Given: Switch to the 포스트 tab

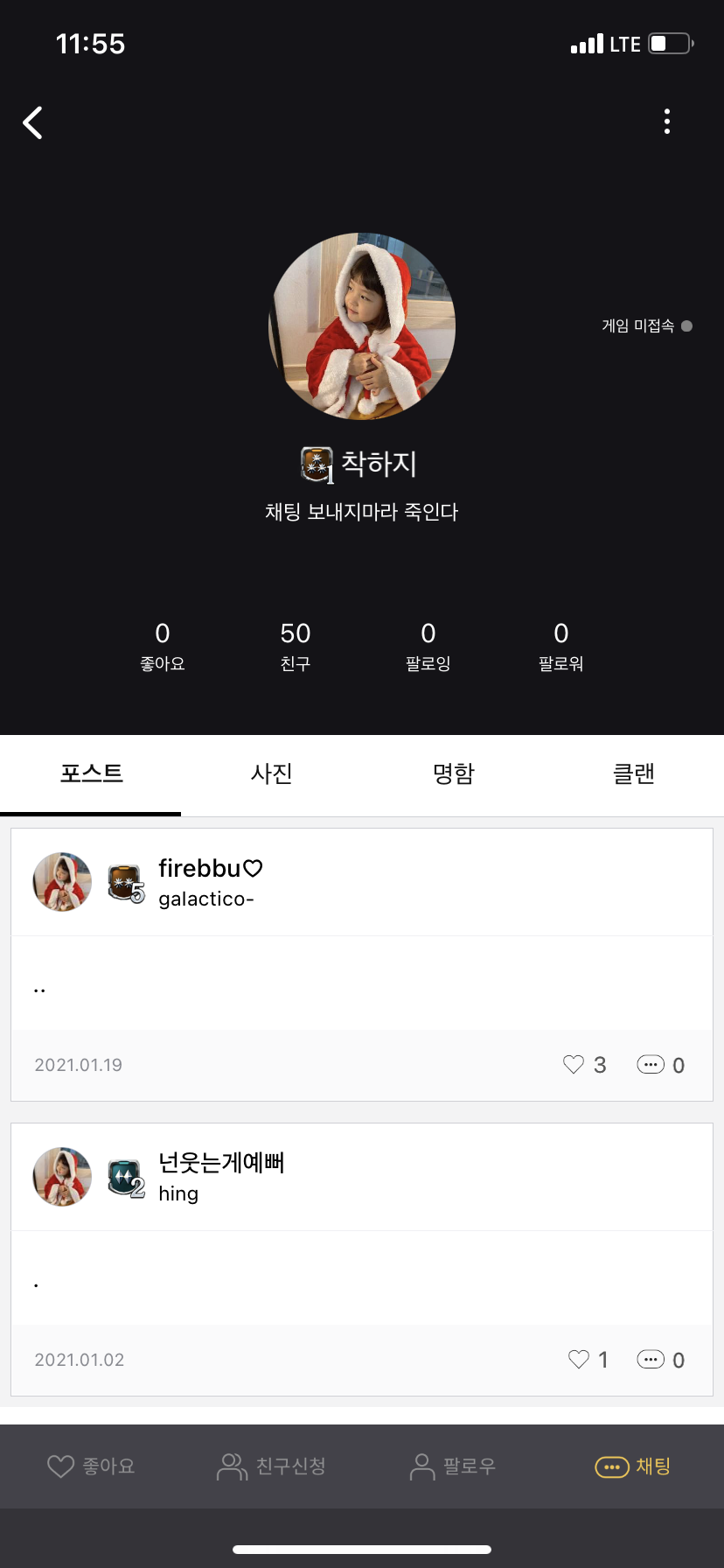Looking at the screenshot, I should tap(91, 773).
